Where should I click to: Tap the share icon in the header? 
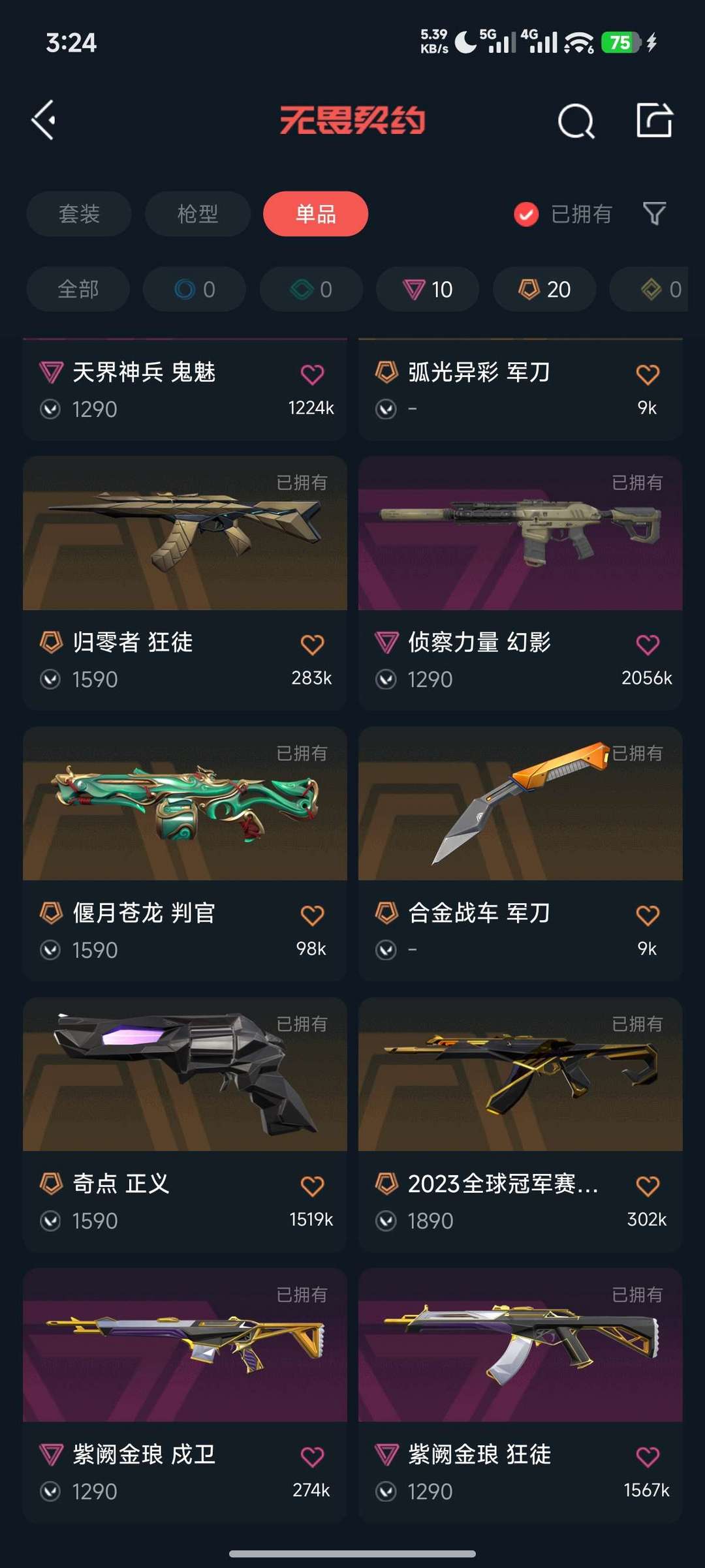[655, 120]
